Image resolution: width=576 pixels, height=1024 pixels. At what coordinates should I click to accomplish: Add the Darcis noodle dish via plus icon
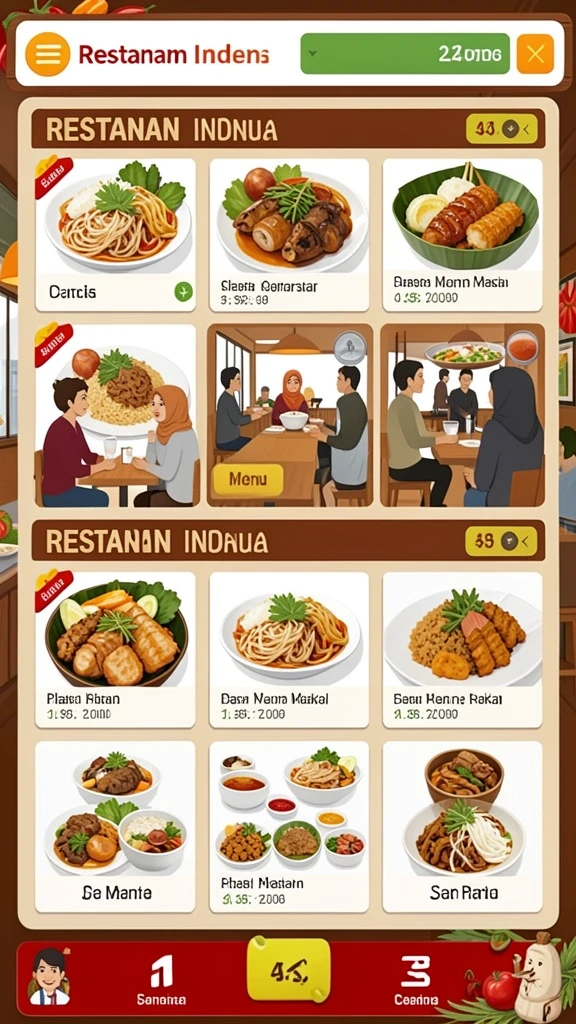[x=184, y=291]
